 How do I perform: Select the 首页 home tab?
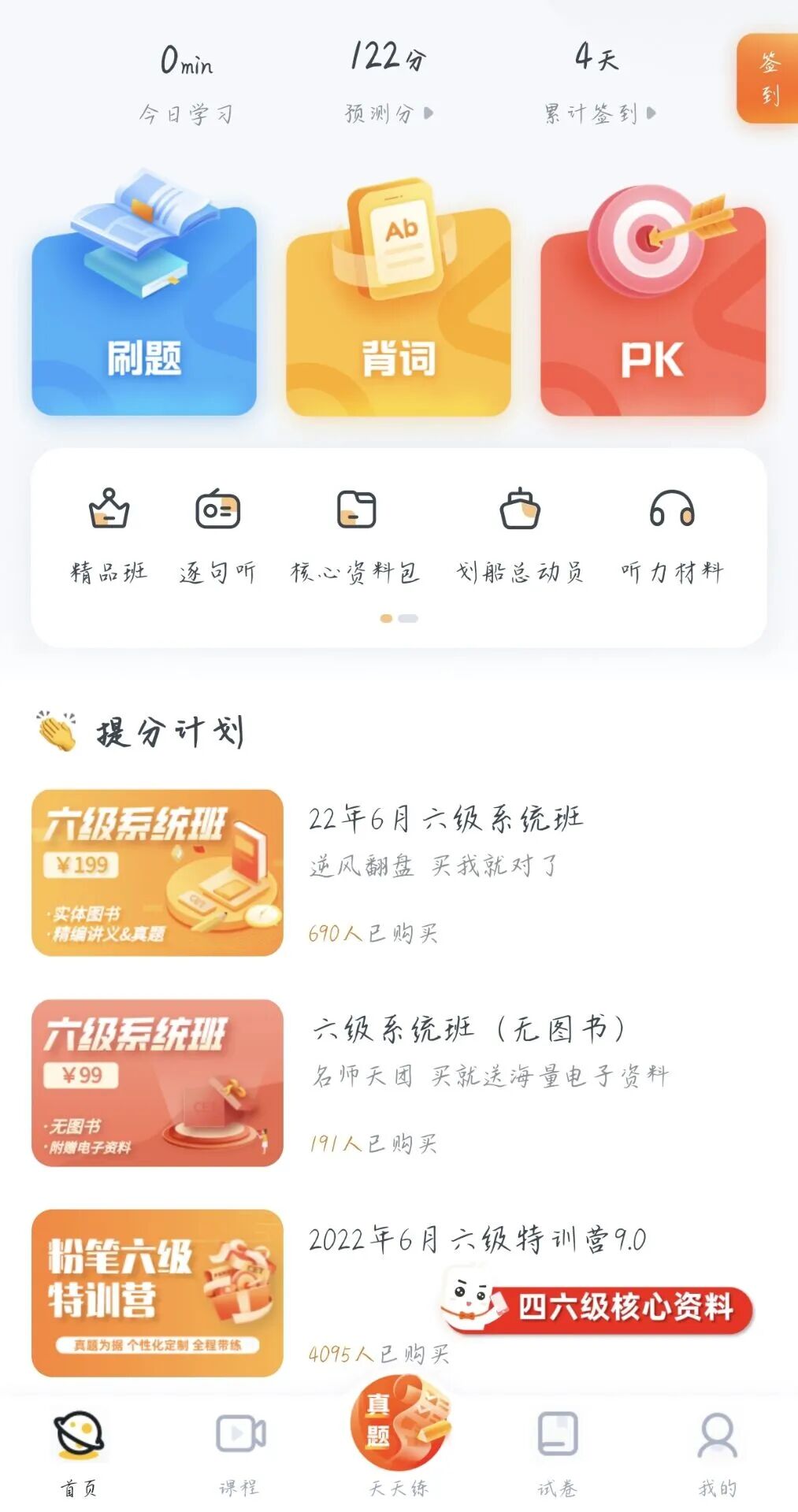click(79, 1451)
